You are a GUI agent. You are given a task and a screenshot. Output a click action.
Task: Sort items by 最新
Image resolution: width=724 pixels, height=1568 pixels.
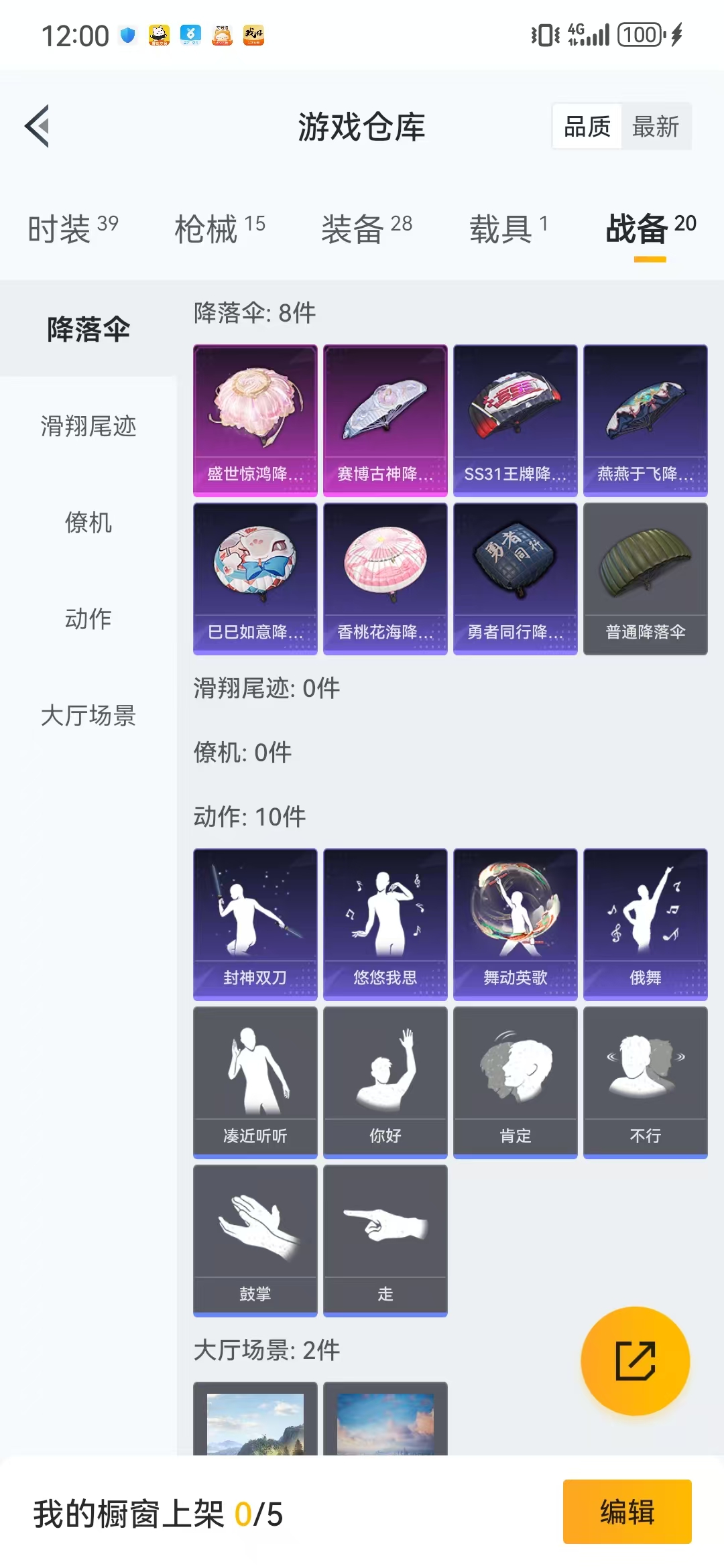656,127
